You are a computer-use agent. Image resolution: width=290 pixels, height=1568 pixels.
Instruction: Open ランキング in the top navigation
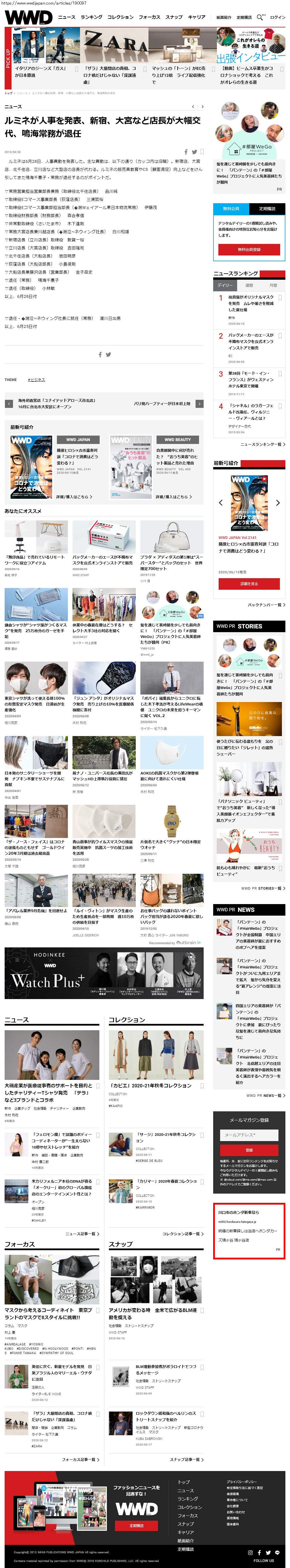(x=91, y=17)
